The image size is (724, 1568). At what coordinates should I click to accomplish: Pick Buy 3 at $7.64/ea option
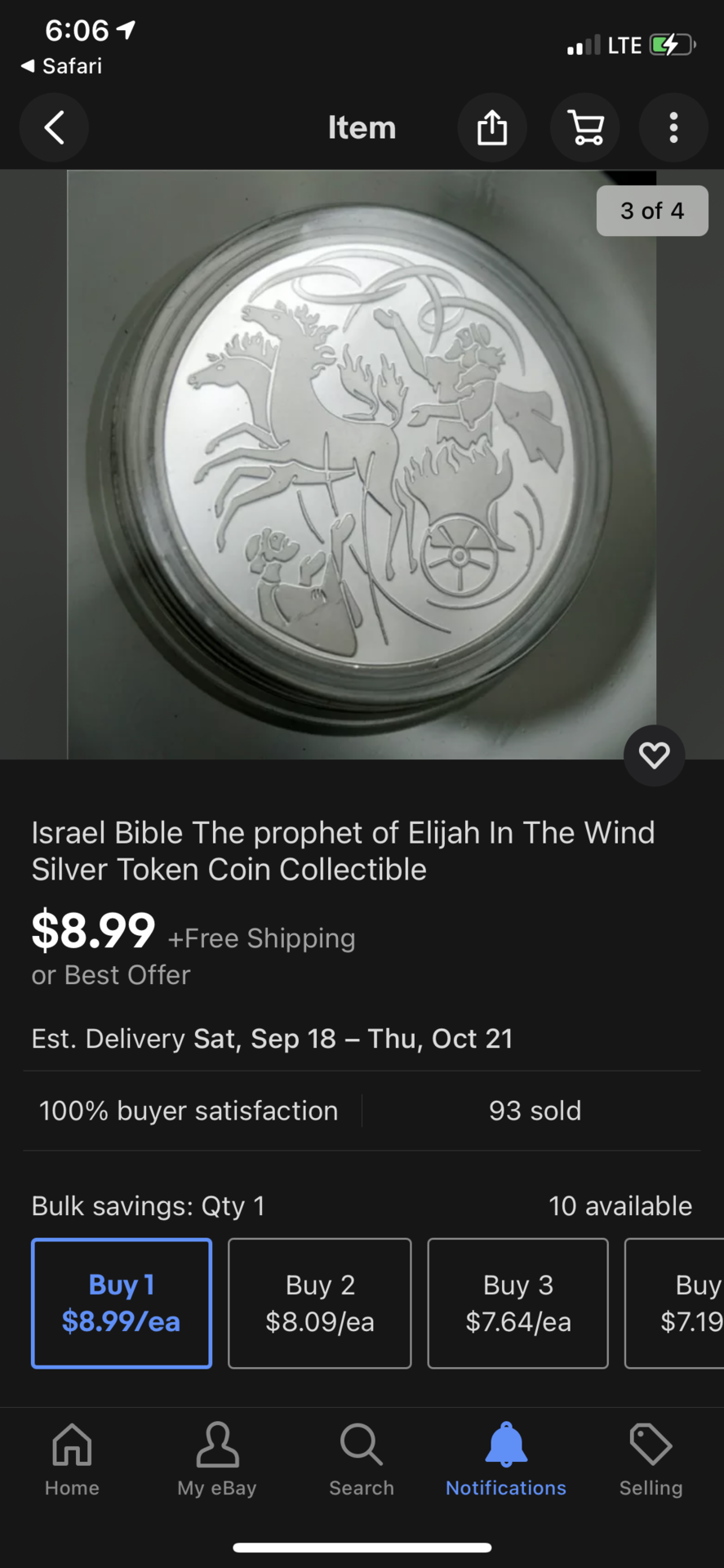pos(517,1303)
